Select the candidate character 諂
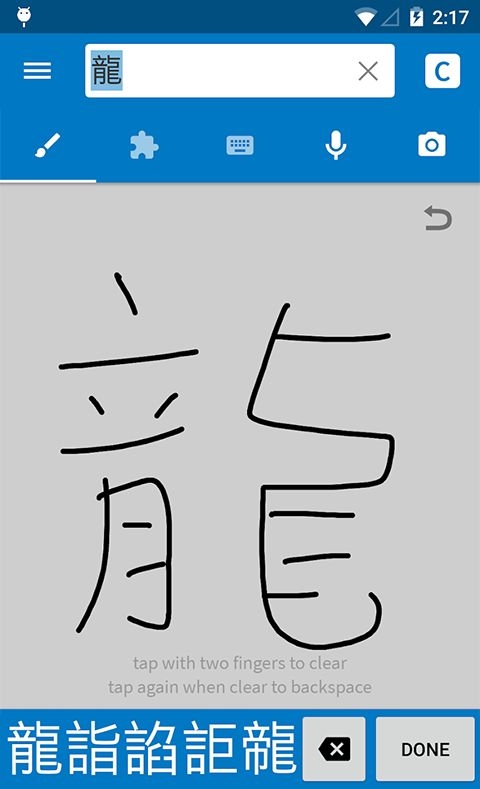480x789 pixels. tap(151, 748)
